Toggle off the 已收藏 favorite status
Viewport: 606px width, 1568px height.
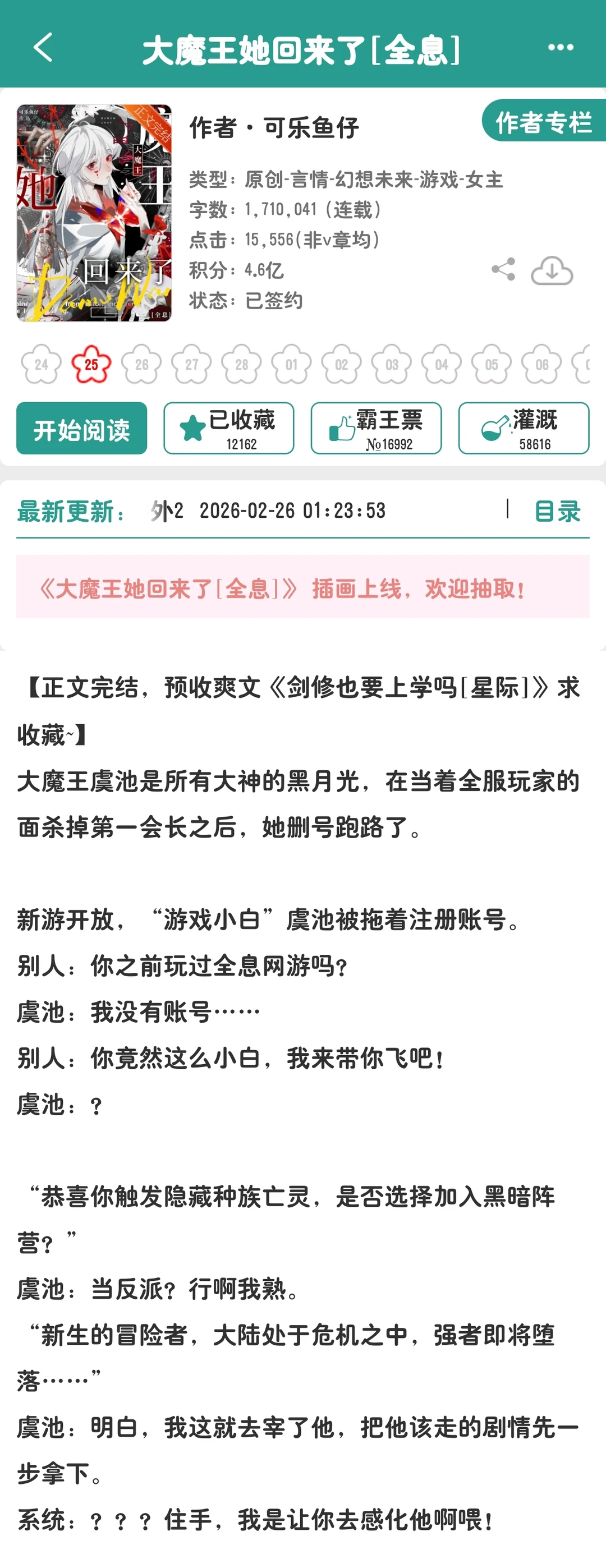coord(229,428)
